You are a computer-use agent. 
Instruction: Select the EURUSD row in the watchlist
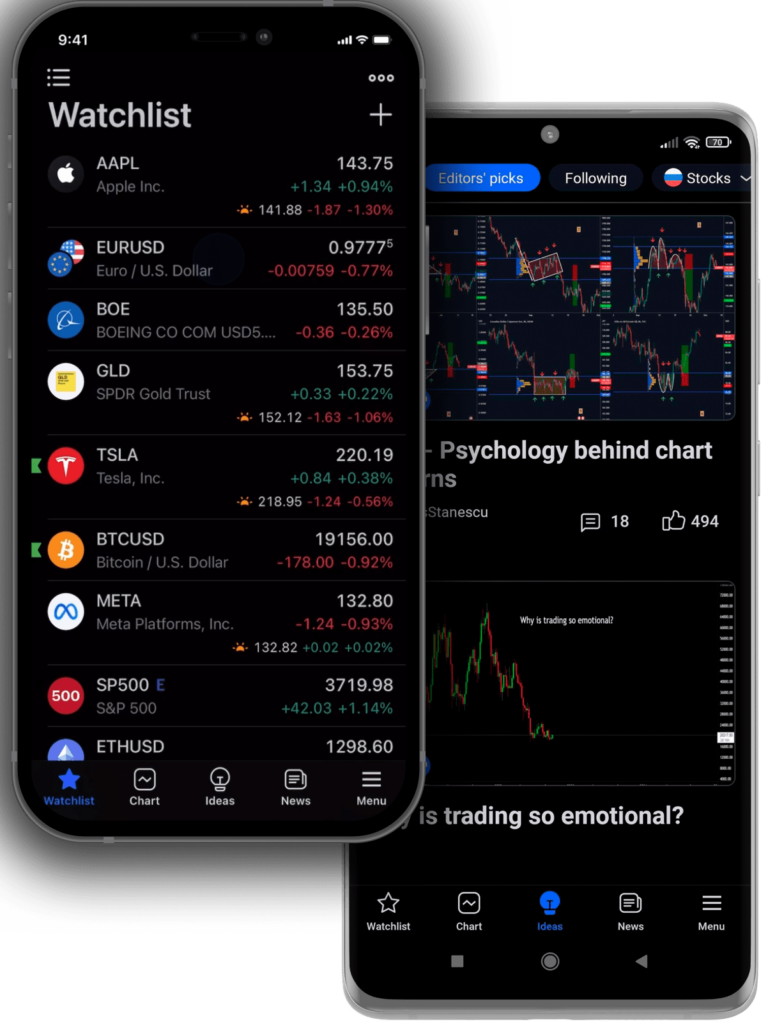(x=220, y=257)
